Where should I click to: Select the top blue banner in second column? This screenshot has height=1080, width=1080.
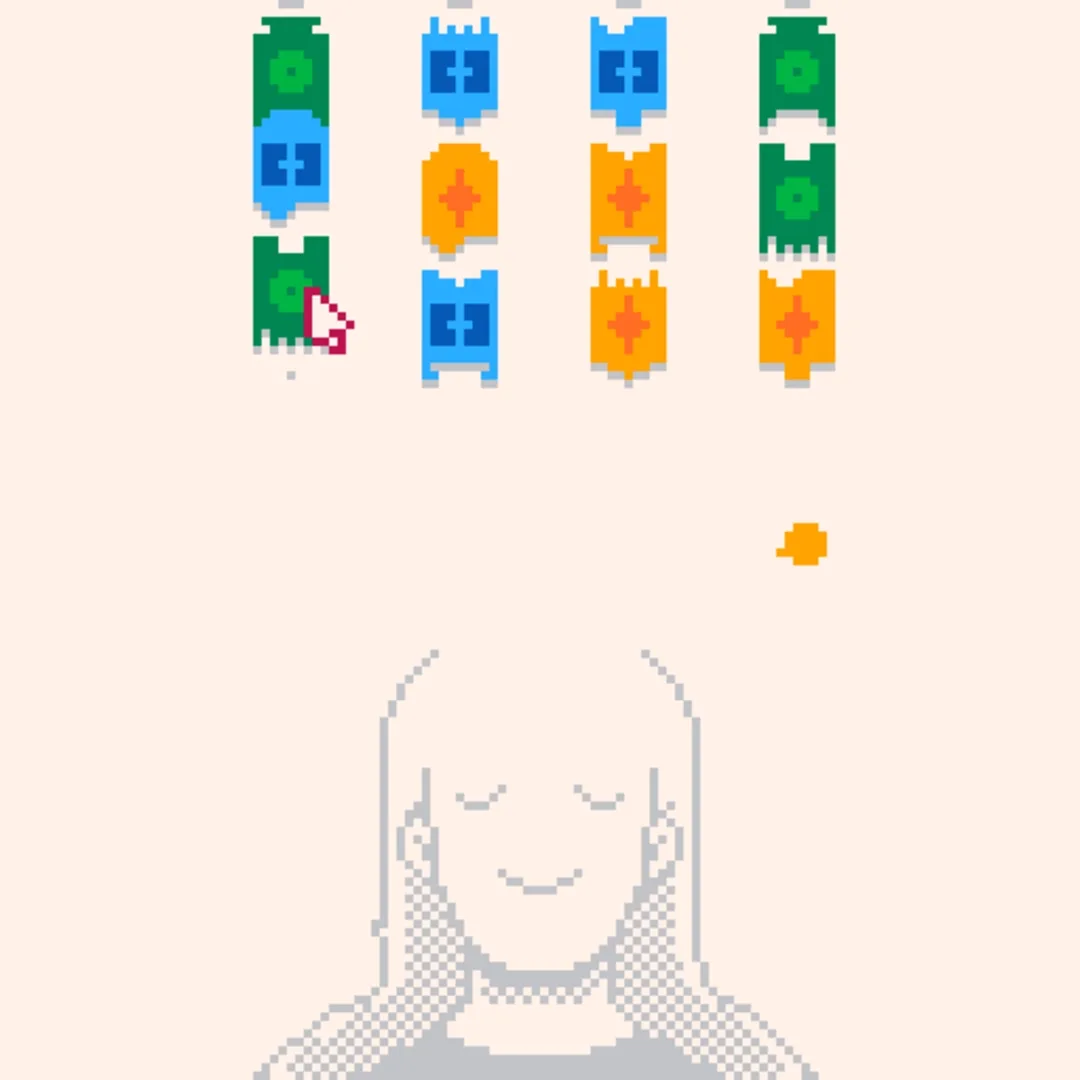[x=459, y=72]
